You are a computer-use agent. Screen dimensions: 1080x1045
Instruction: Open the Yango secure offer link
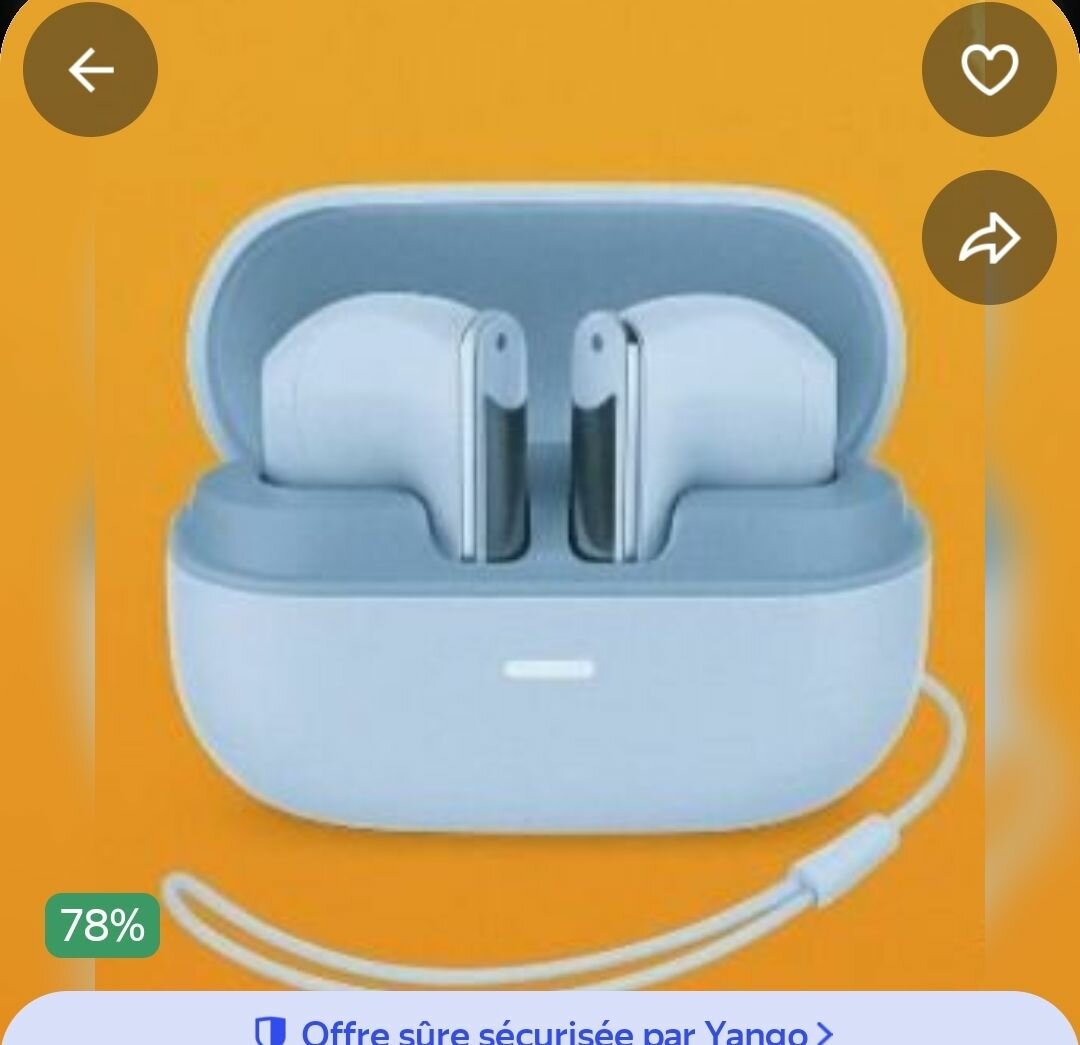coord(545,1030)
